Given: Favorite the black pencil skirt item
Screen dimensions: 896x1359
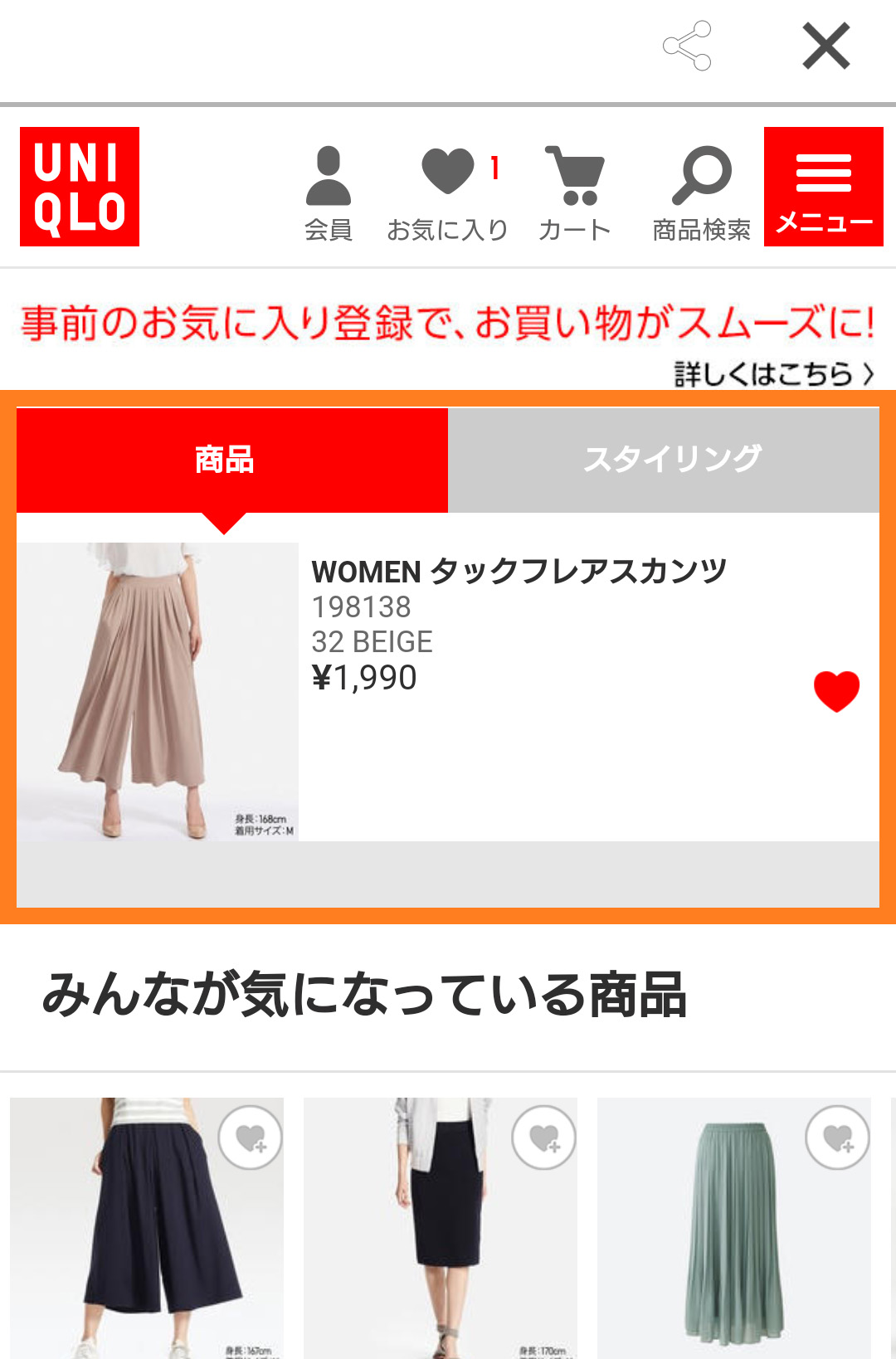Looking at the screenshot, I should point(544,1137).
